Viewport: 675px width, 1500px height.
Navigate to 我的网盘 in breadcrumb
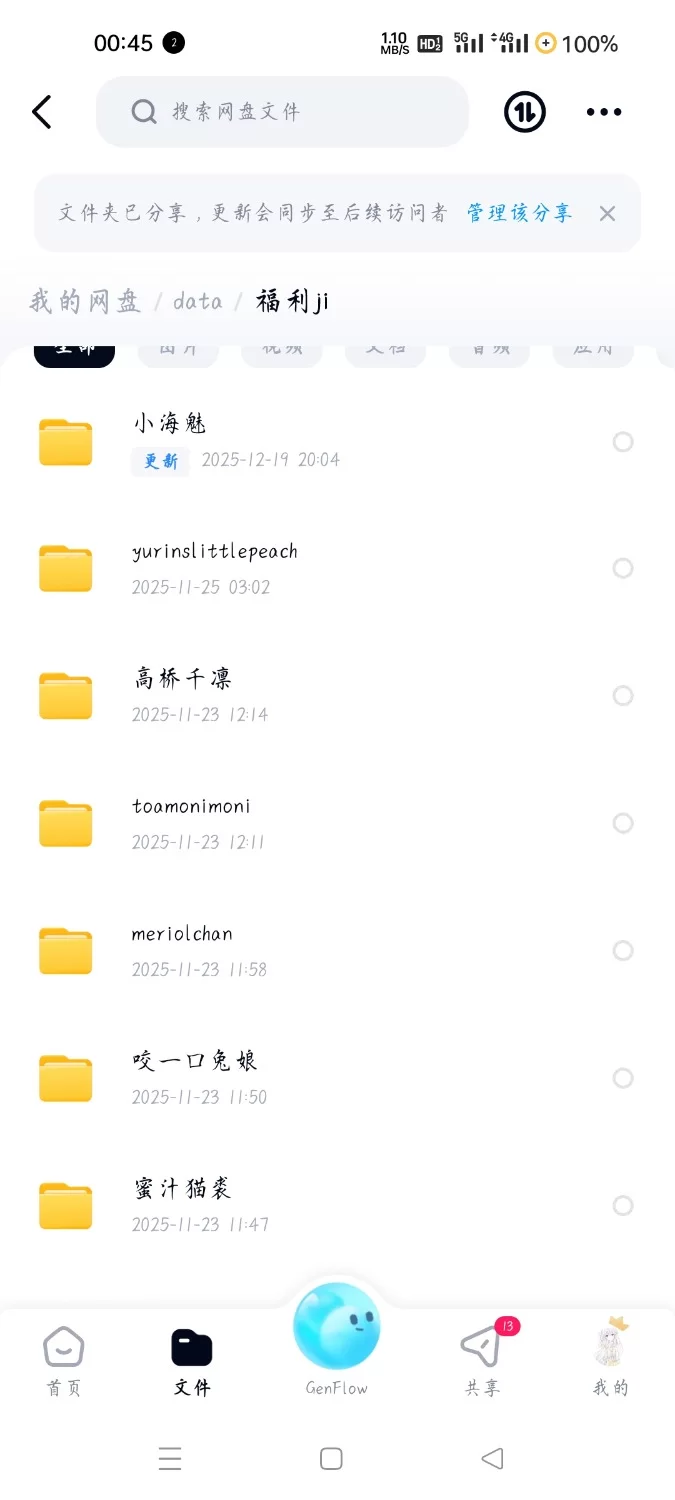[85, 301]
